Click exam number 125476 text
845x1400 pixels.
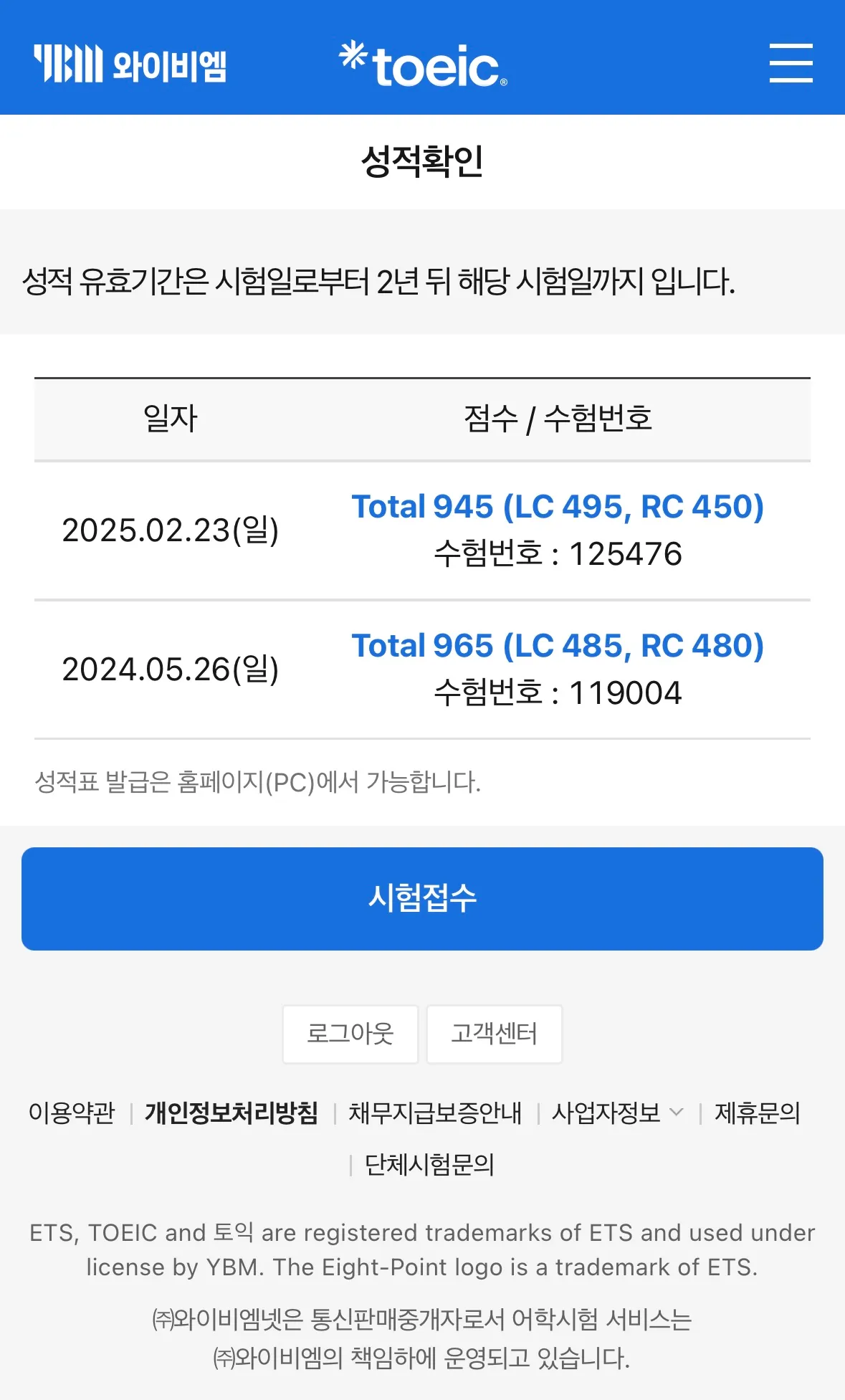pyautogui.click(x=559, y=553)
